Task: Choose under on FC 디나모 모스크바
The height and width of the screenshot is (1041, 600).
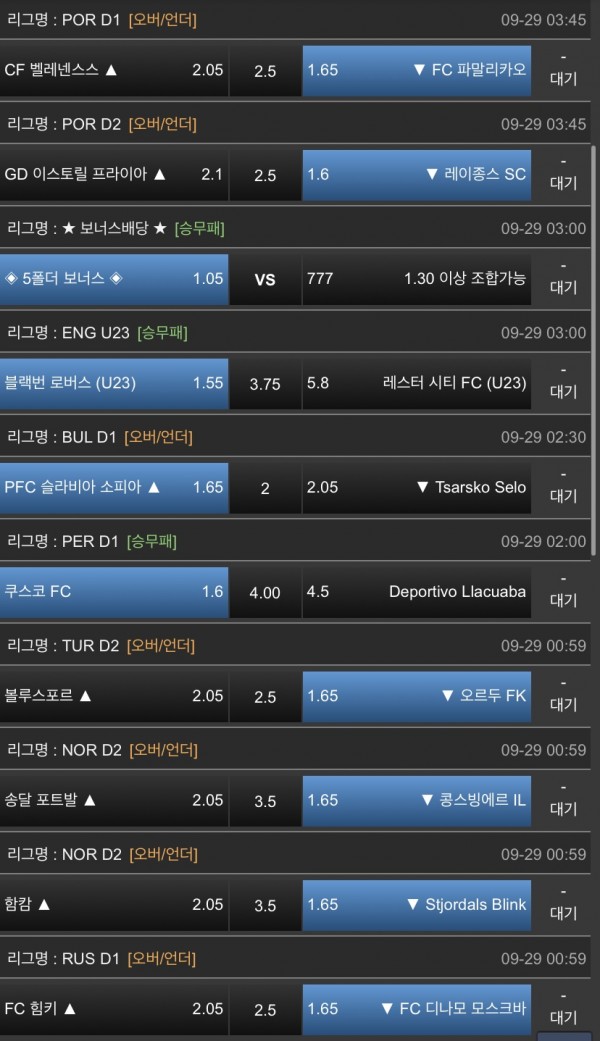Action: click(416, 1009)
